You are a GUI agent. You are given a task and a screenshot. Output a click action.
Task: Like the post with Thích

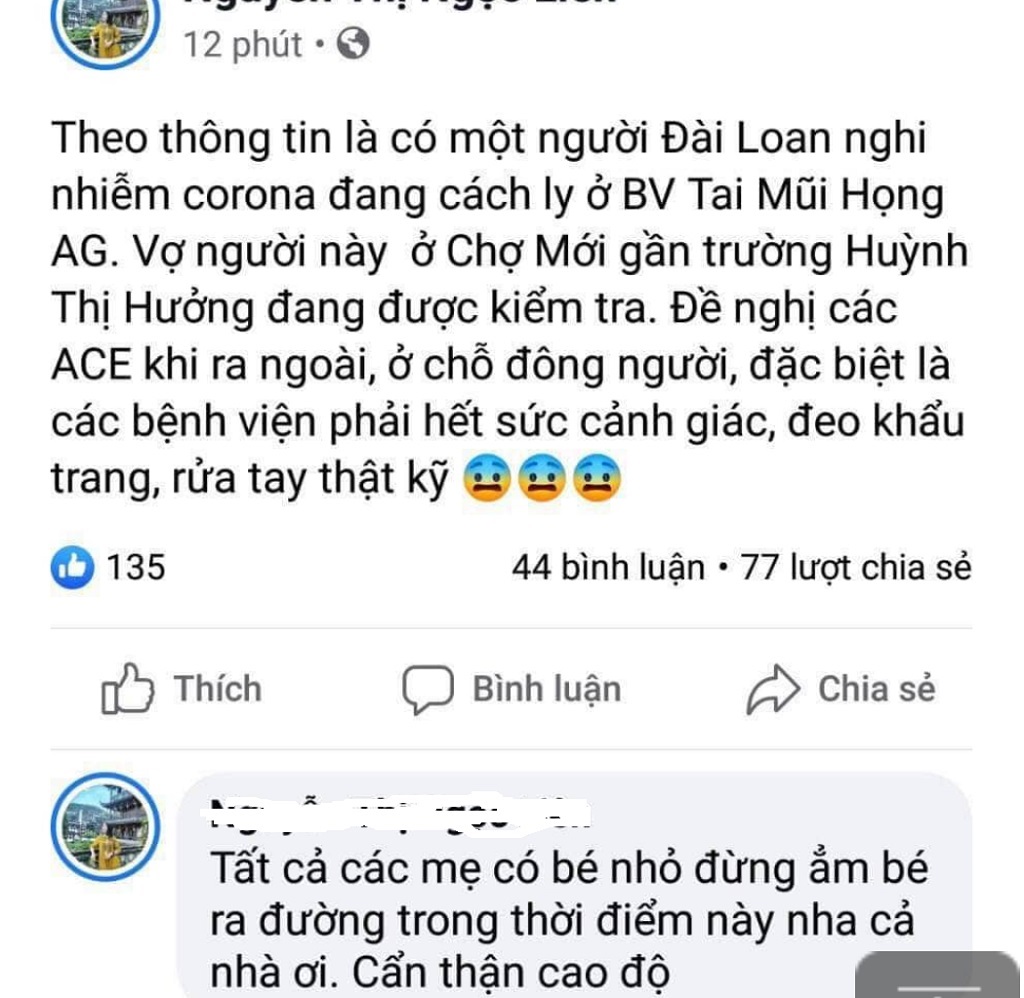[x=183, y=690]
